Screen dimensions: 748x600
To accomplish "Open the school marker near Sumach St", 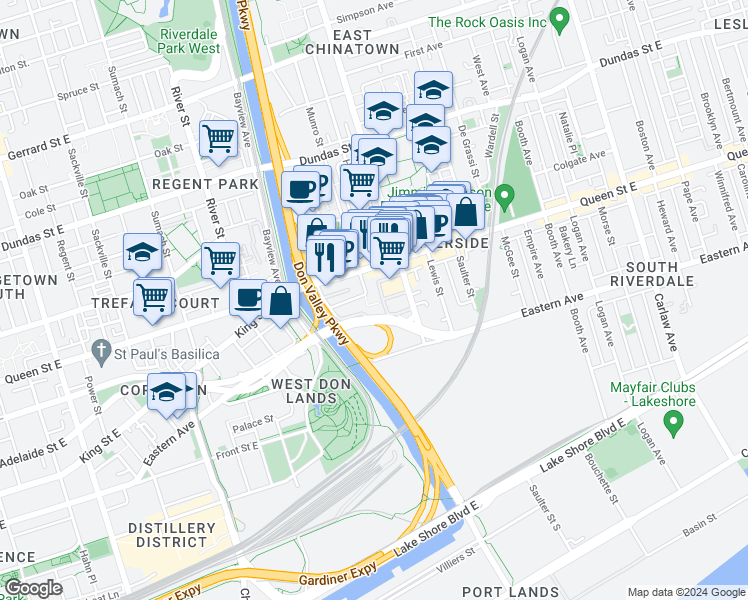I will pyautogui.click(x=142, y=252).
